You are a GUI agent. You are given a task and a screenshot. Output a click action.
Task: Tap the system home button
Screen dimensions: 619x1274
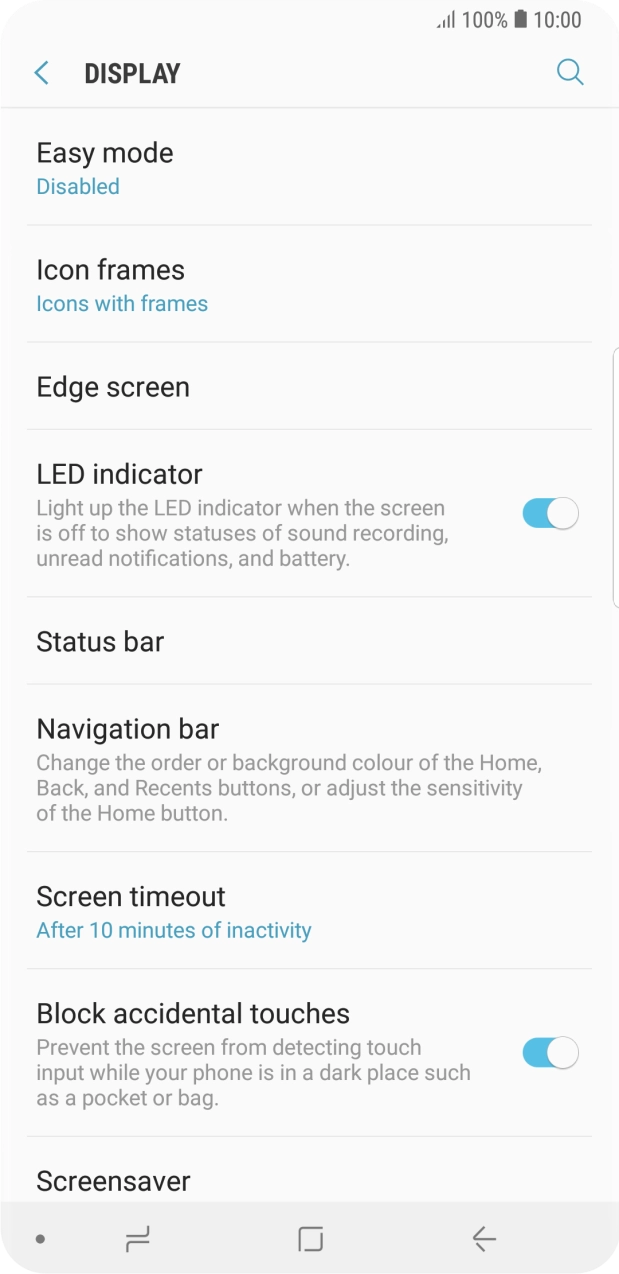pyautogui.click(x=310, y=1239)
